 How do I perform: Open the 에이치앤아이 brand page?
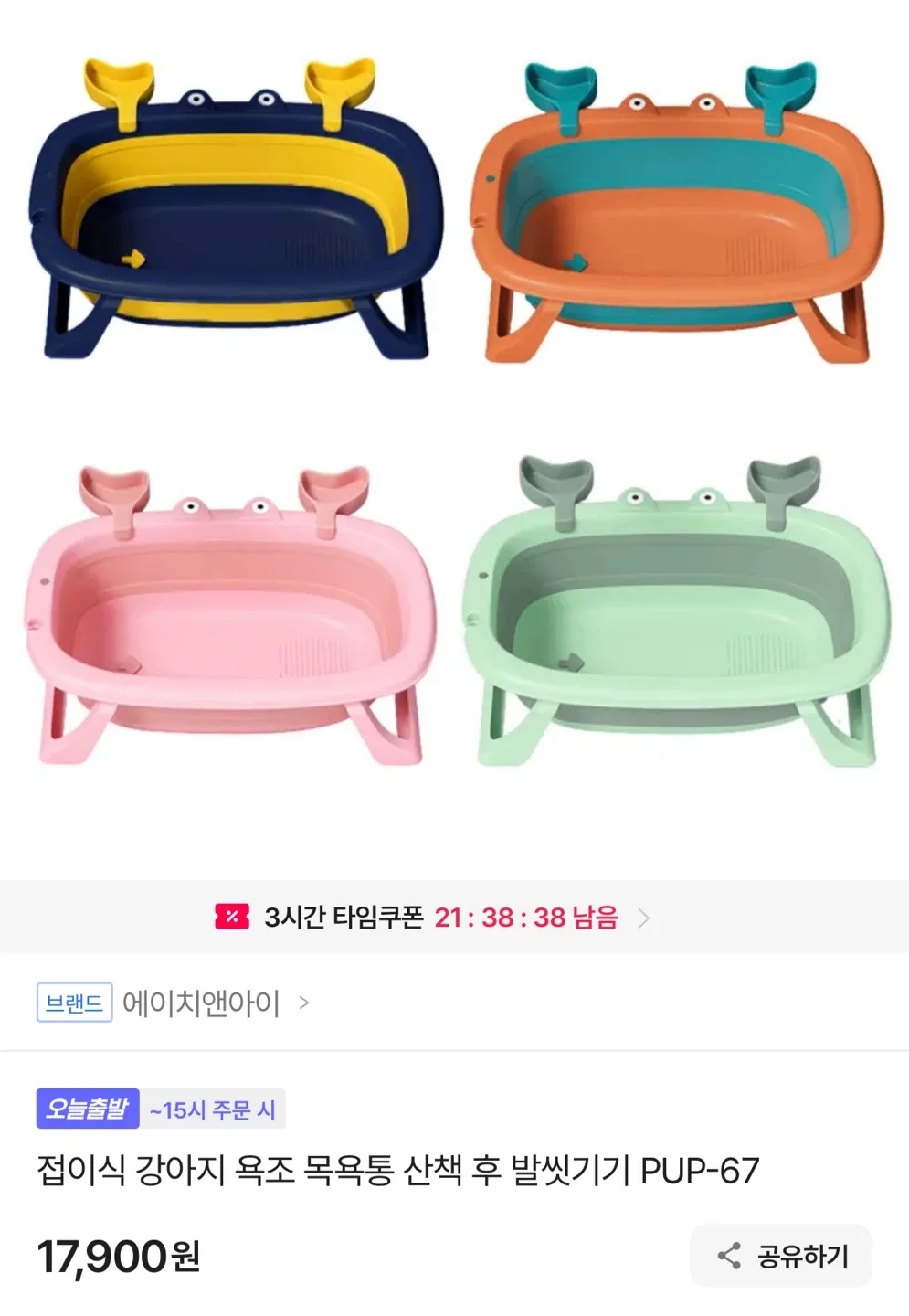pyautogui.click(x=201, y=1003)
